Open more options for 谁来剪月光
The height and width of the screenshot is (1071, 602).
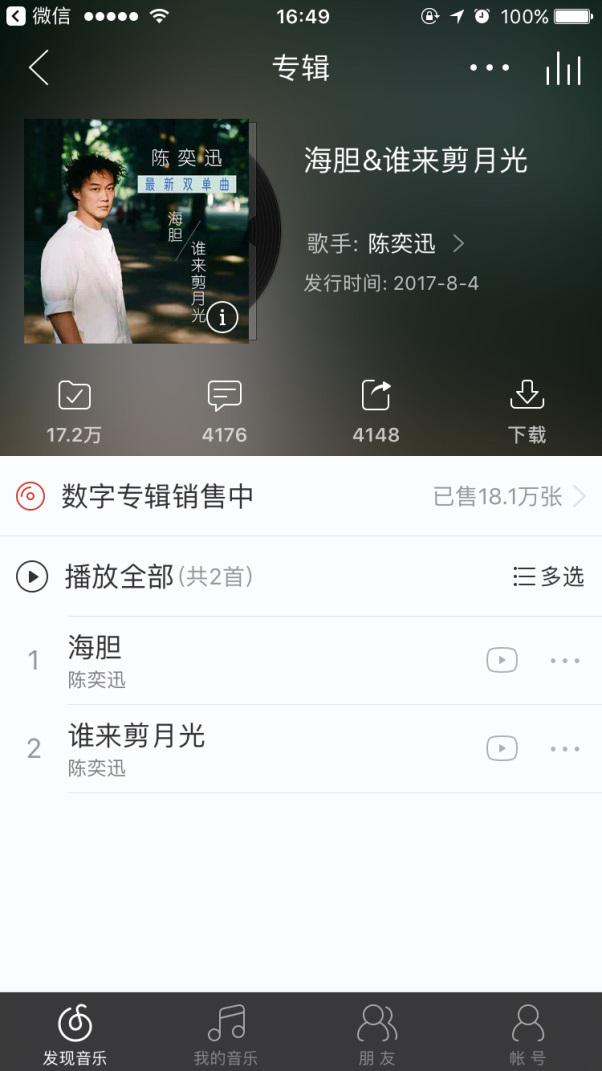click(x=565, y=748)
